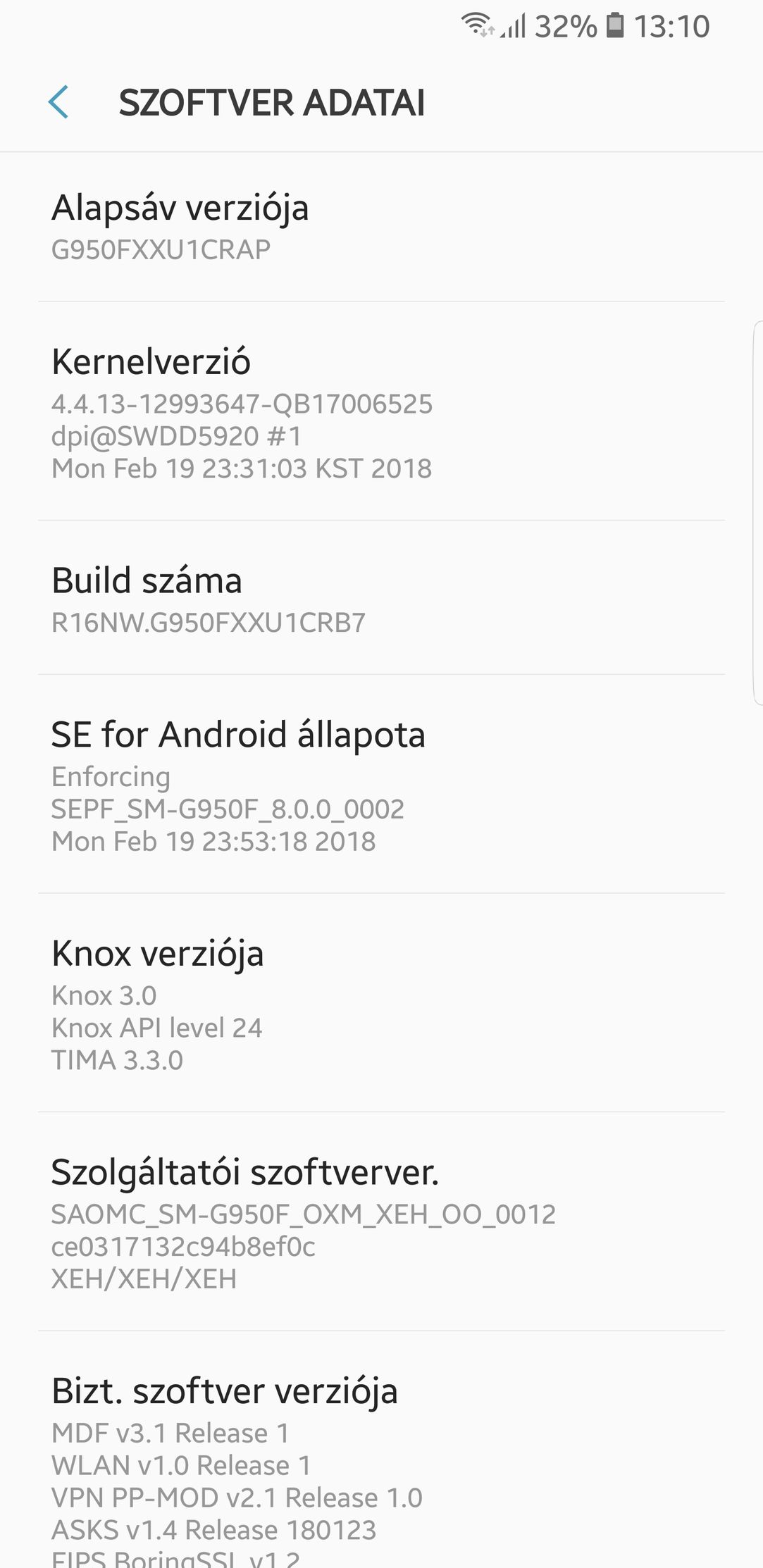Screen dimensions: 763x1568
Task: Go back from Szoftver adatai
Action: [x=58, y=102]
